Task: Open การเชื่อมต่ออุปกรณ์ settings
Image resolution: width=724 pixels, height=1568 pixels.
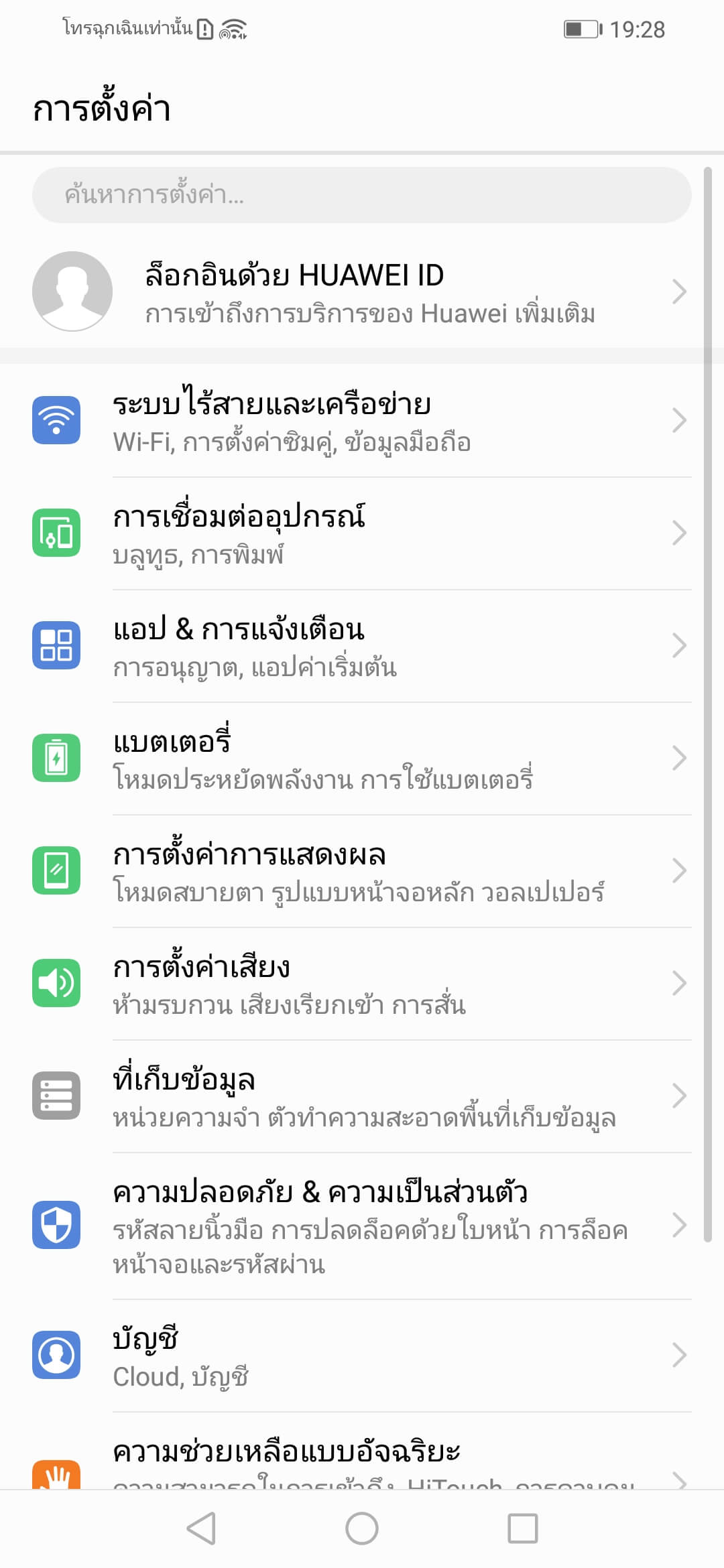Action: (362, 533)
